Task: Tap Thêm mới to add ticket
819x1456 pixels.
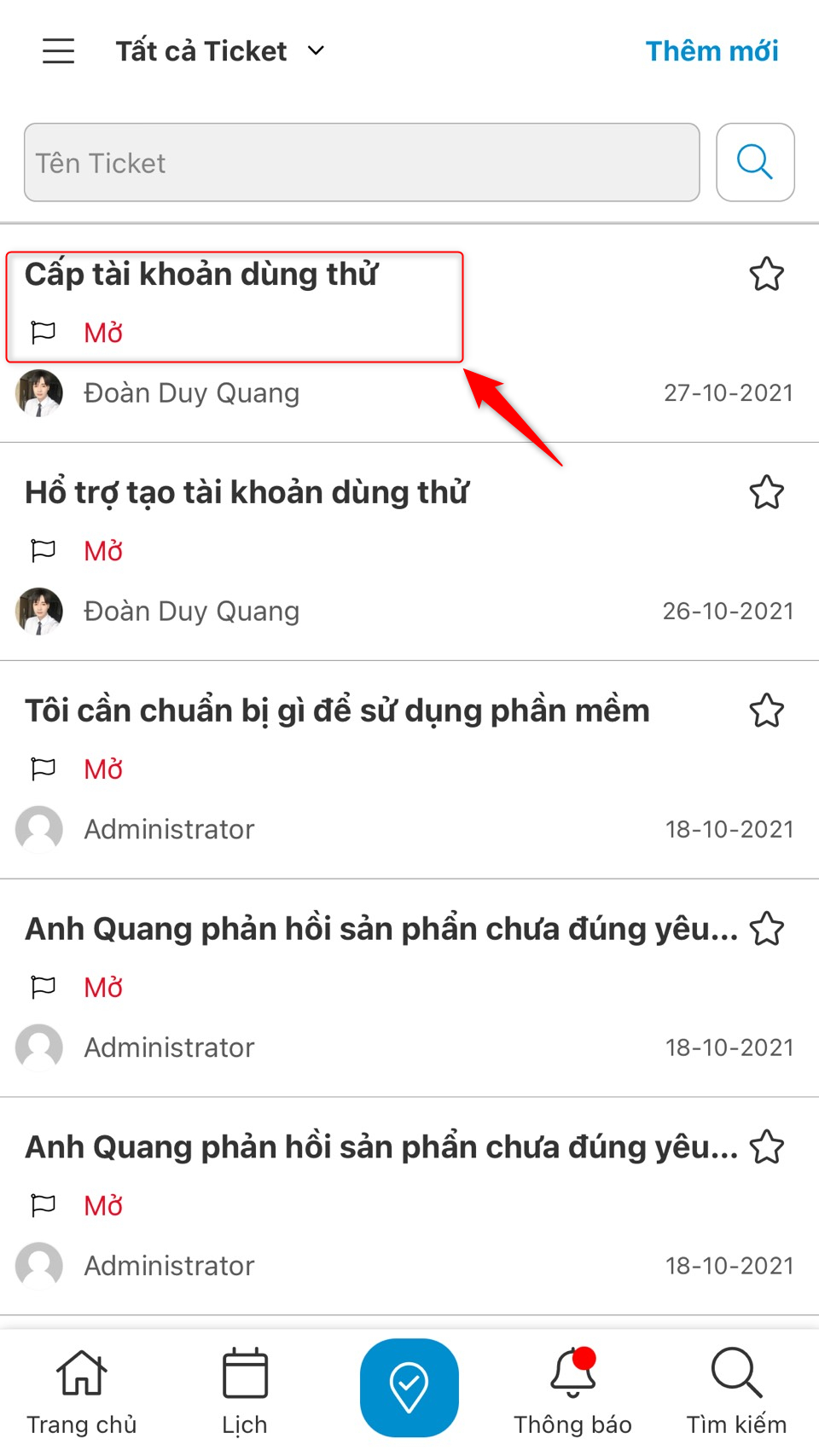Action: coord(712,51)
